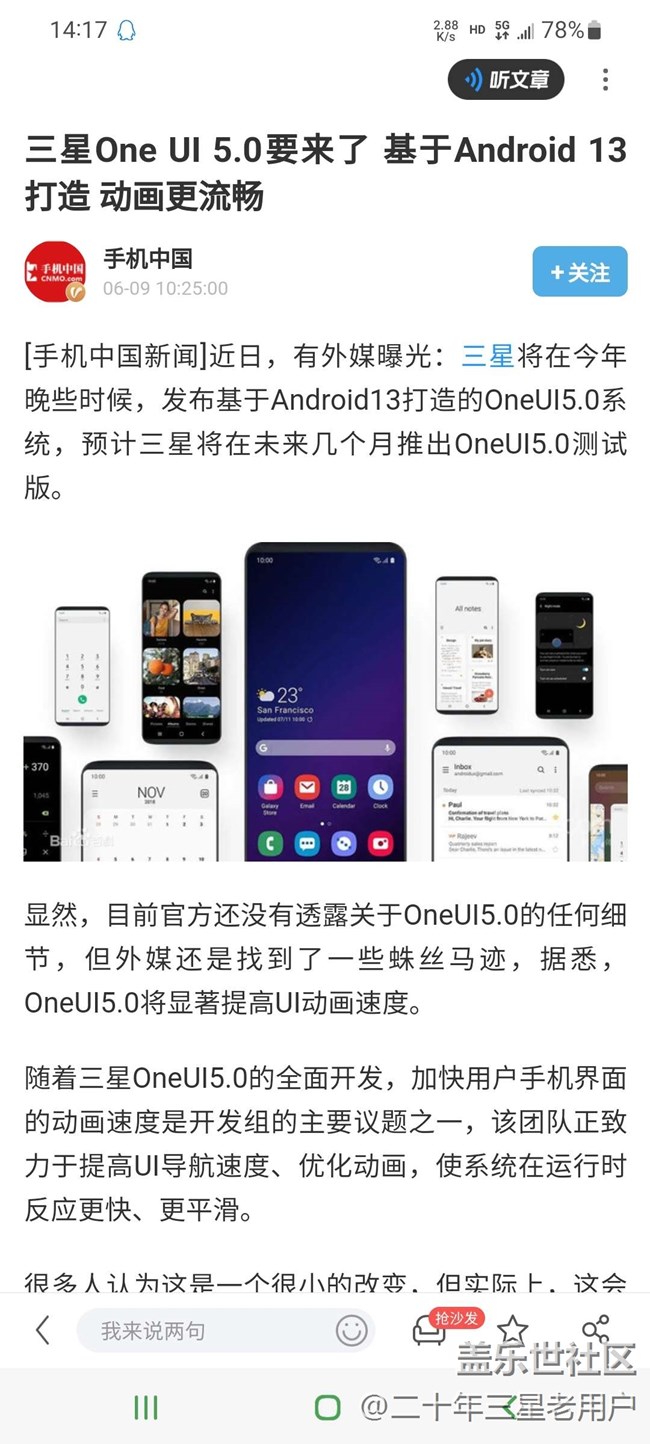This screenshot has height=1444, width=650.
Task: Open comments via the 抢沙发 icon
Action: (432, 1329)
